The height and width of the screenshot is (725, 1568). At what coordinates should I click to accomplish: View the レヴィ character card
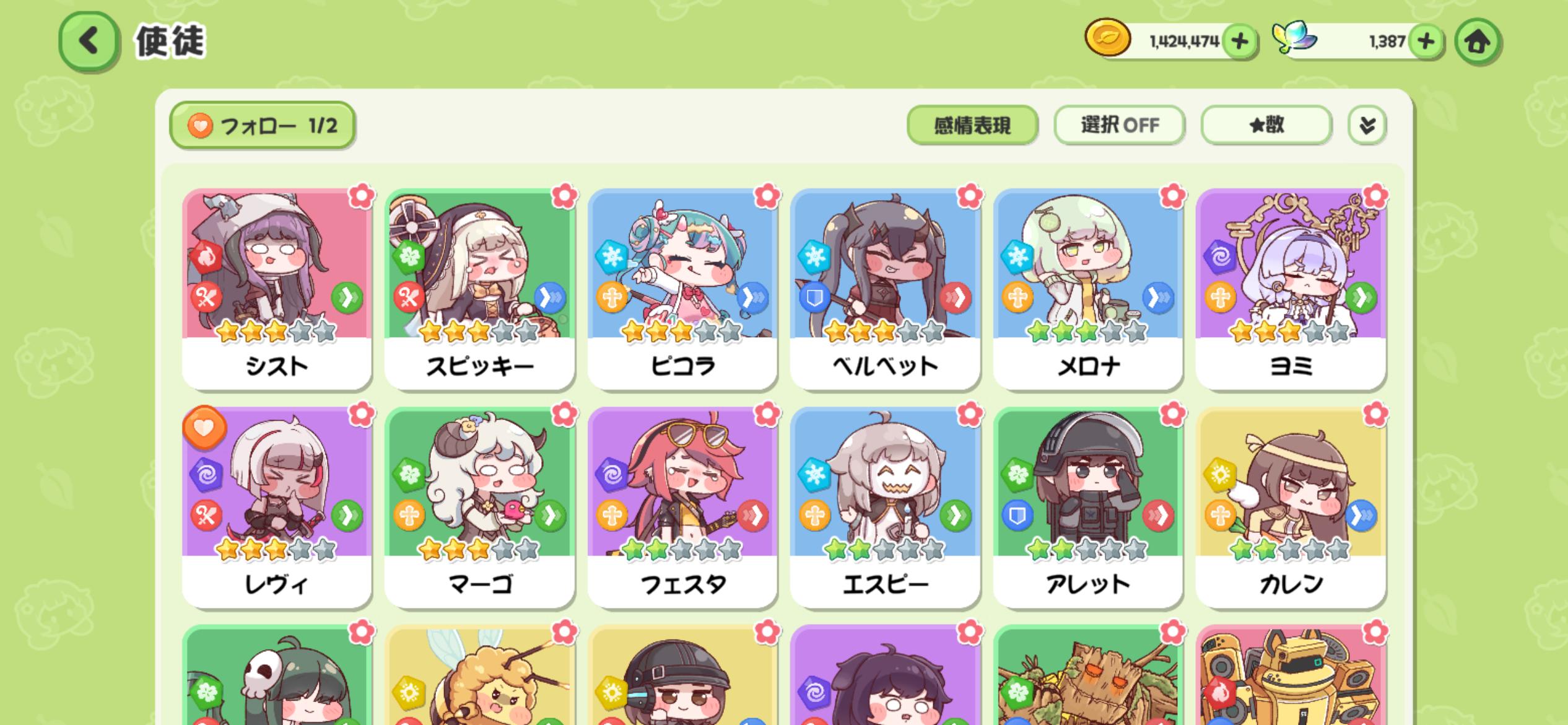coord(277,507)
